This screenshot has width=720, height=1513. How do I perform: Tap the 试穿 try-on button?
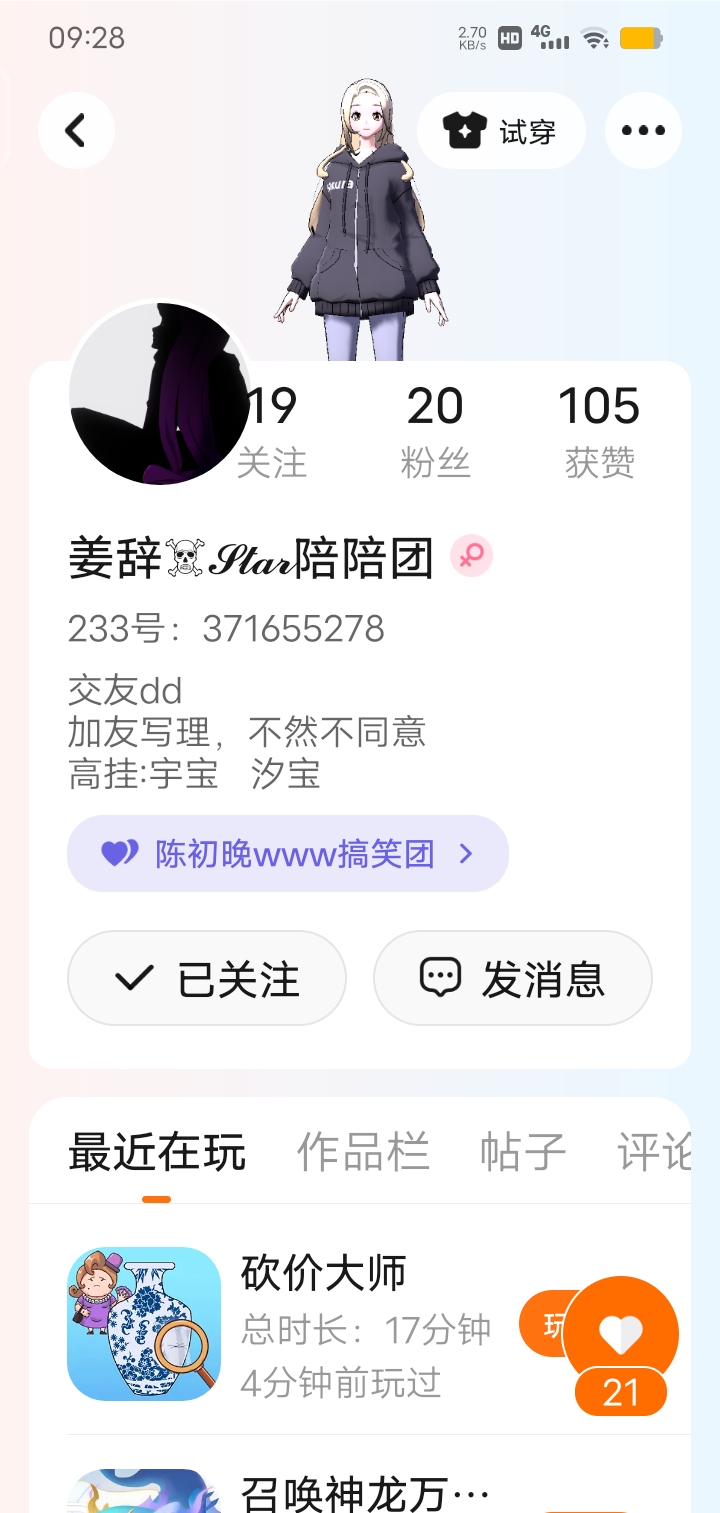[x=501, y=131]
